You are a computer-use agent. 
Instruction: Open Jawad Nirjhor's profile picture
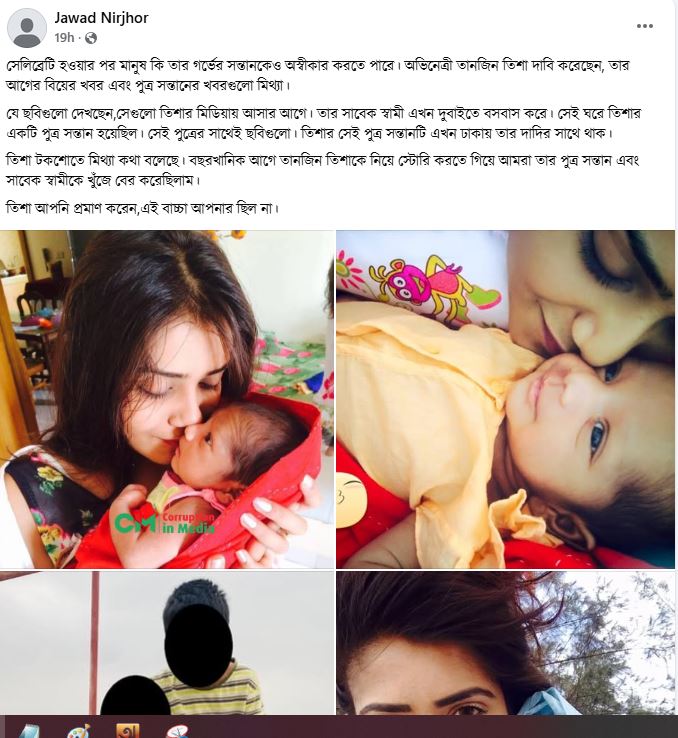27,27
